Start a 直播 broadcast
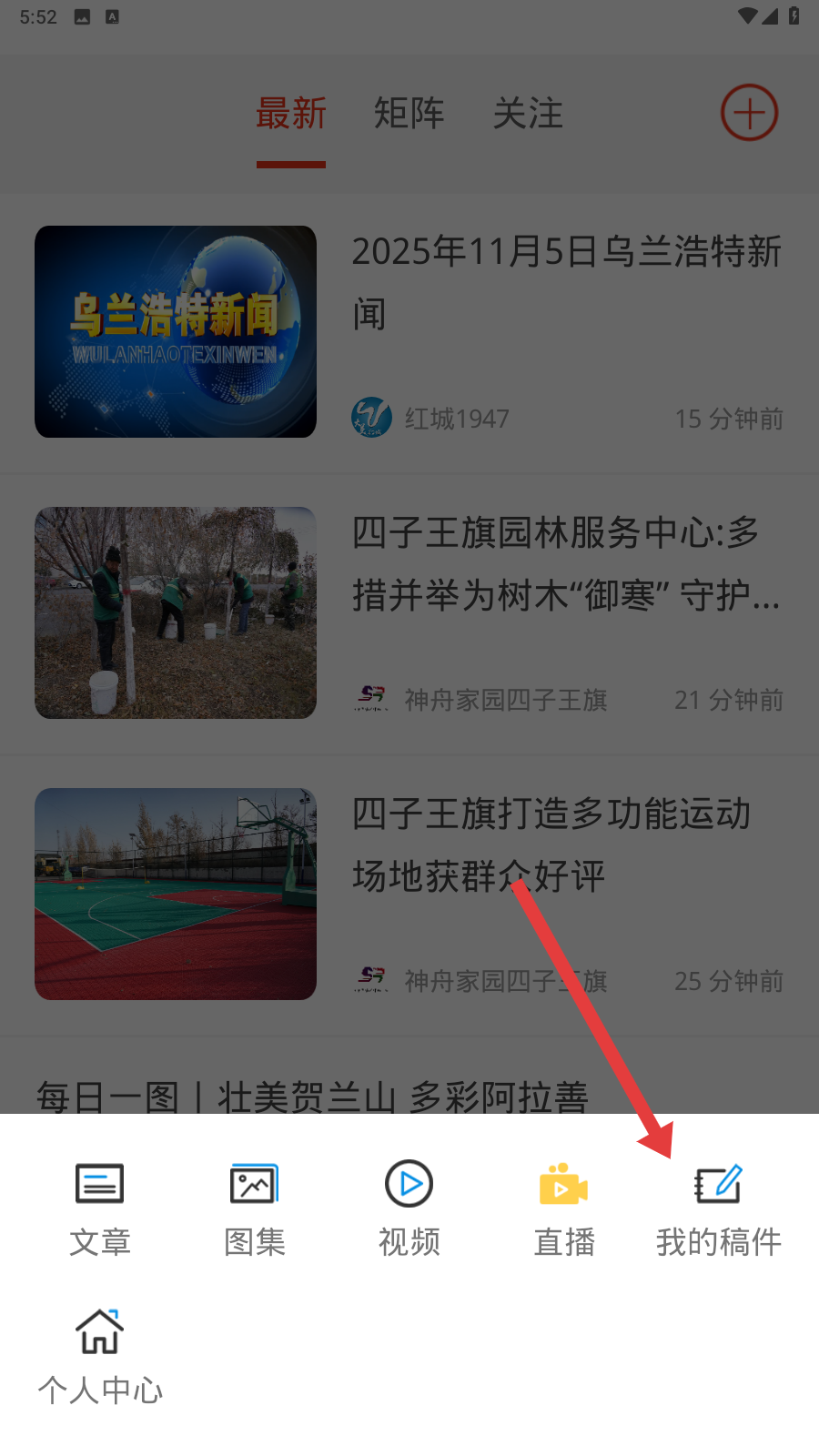The width and height of the screenshot is (819, 1456). click(x=564, y=1208)
